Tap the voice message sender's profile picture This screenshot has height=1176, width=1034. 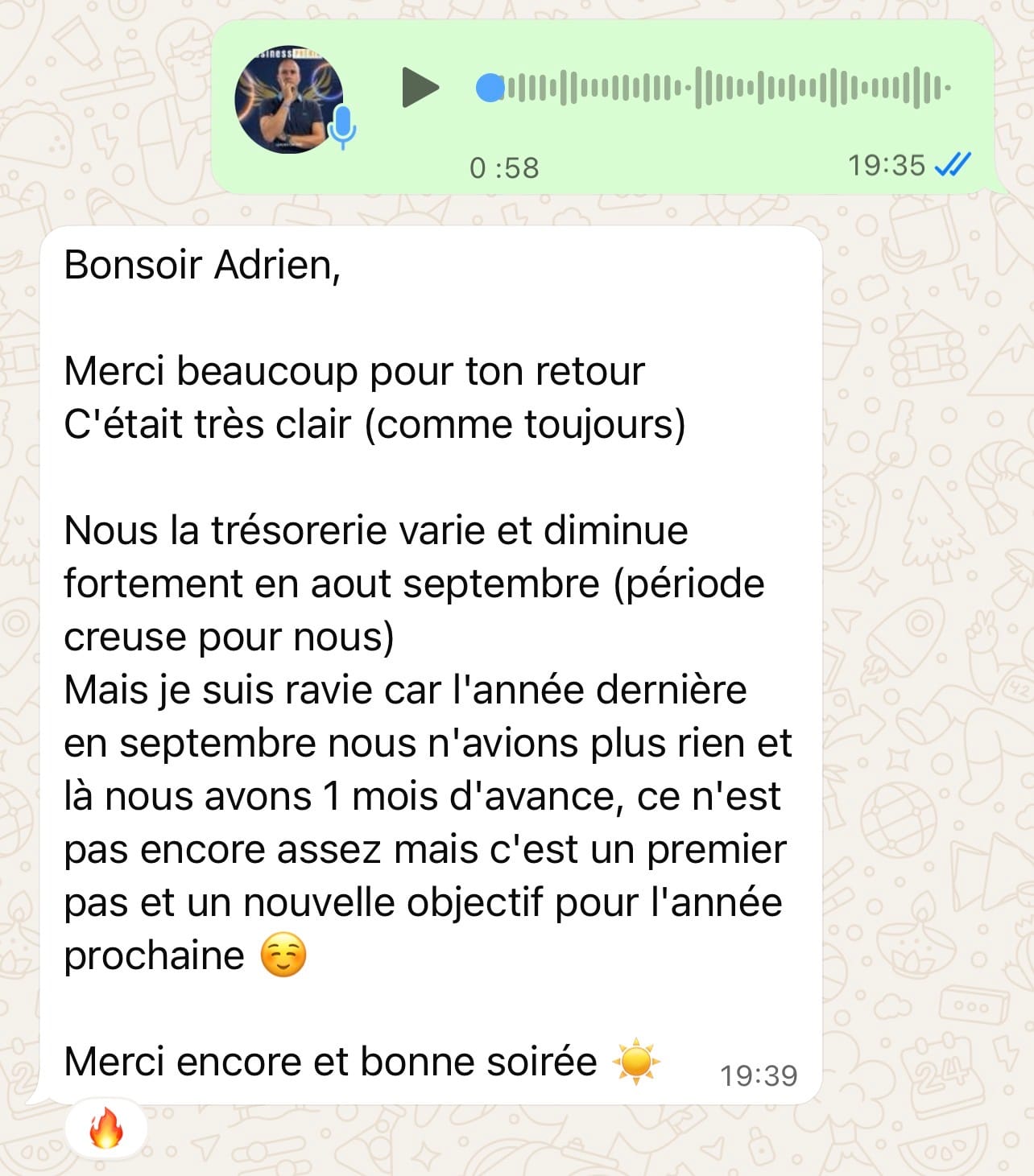tap(288, 100)
